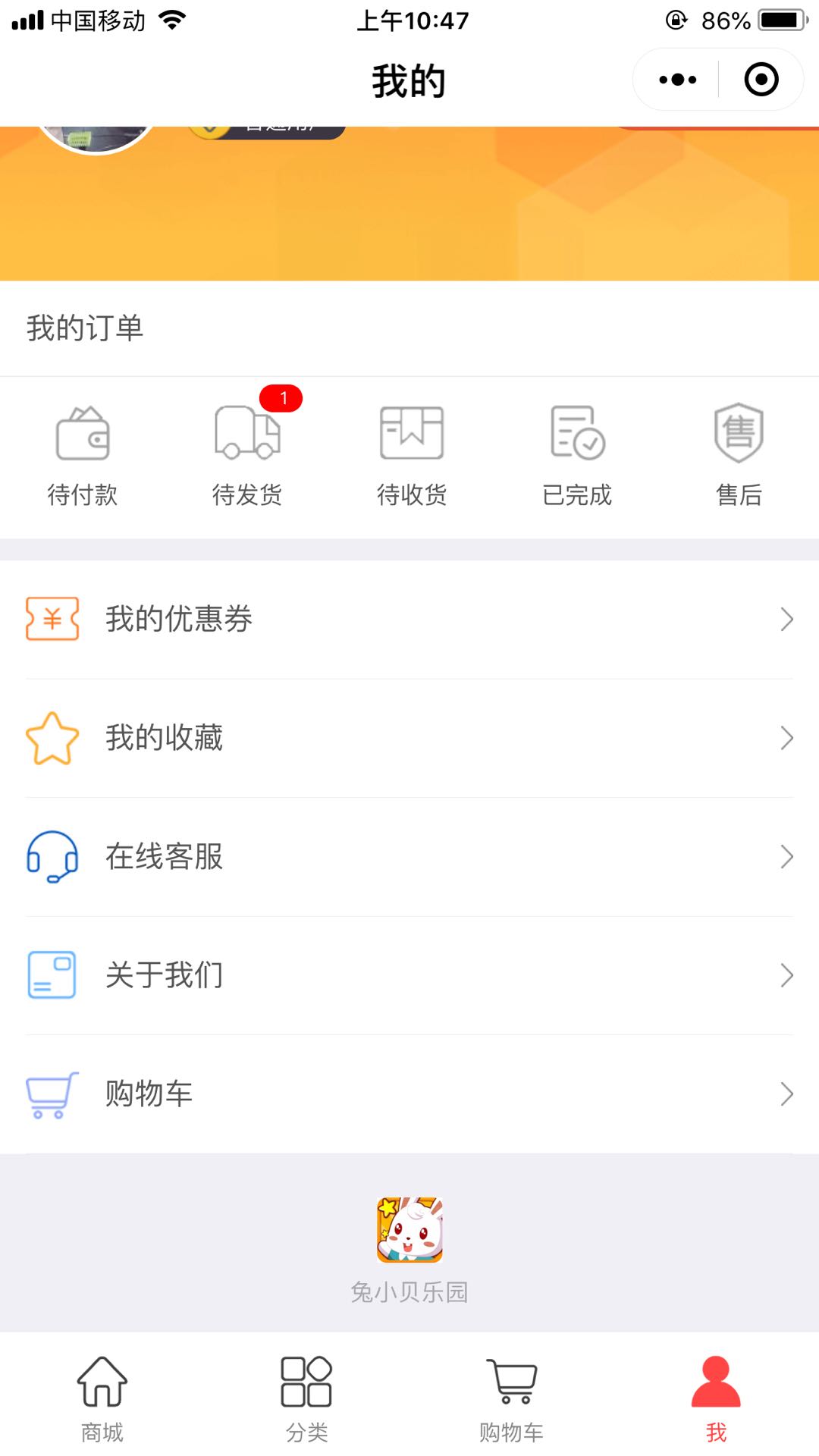Image resolution: width=819 pixels, height=1456 pixels.
Task: Open 关于我们 about us row
Action: [x=409, y=975]
